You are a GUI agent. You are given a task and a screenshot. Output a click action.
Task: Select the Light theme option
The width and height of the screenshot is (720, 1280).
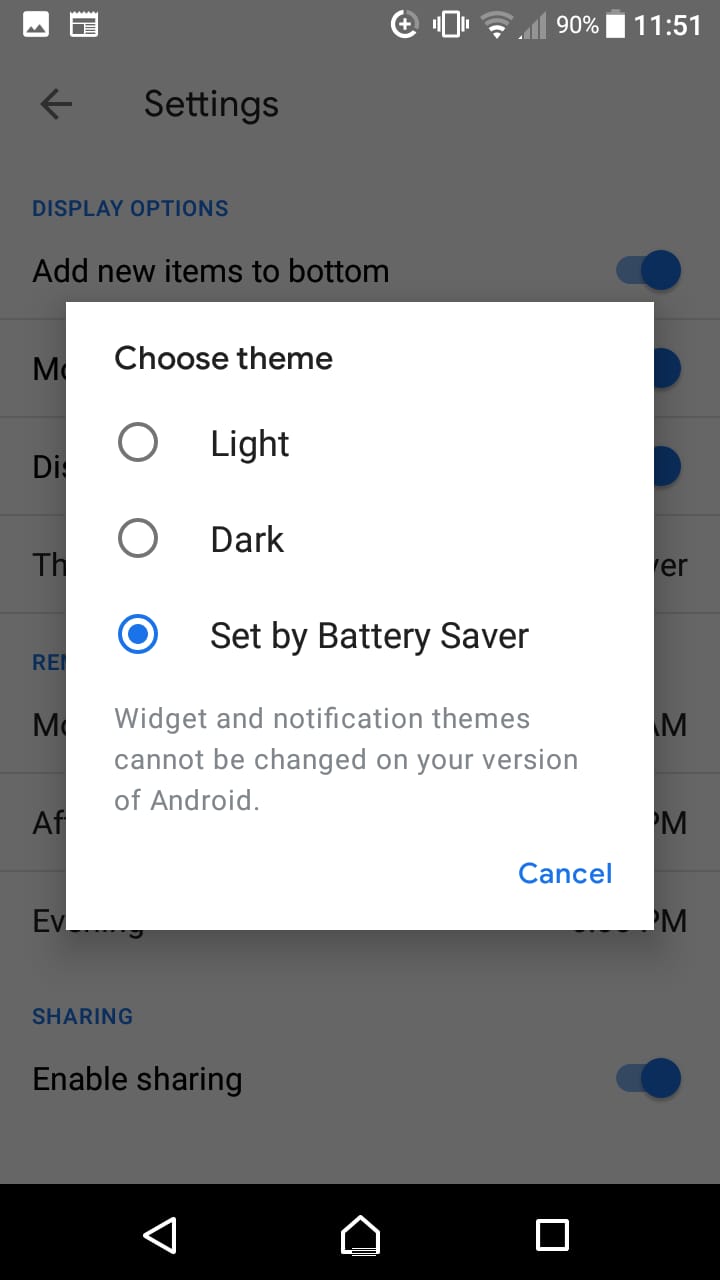click(x=360, y=443)
